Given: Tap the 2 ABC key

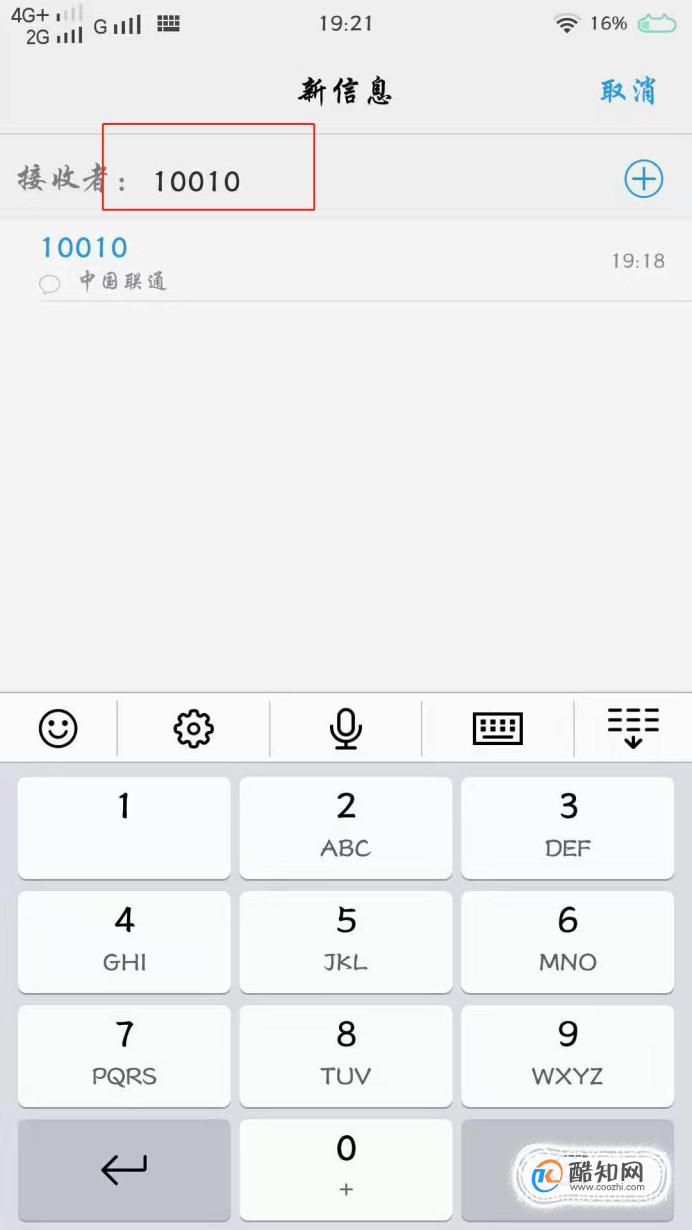Looking at the screenshot, I should (346, 828).
